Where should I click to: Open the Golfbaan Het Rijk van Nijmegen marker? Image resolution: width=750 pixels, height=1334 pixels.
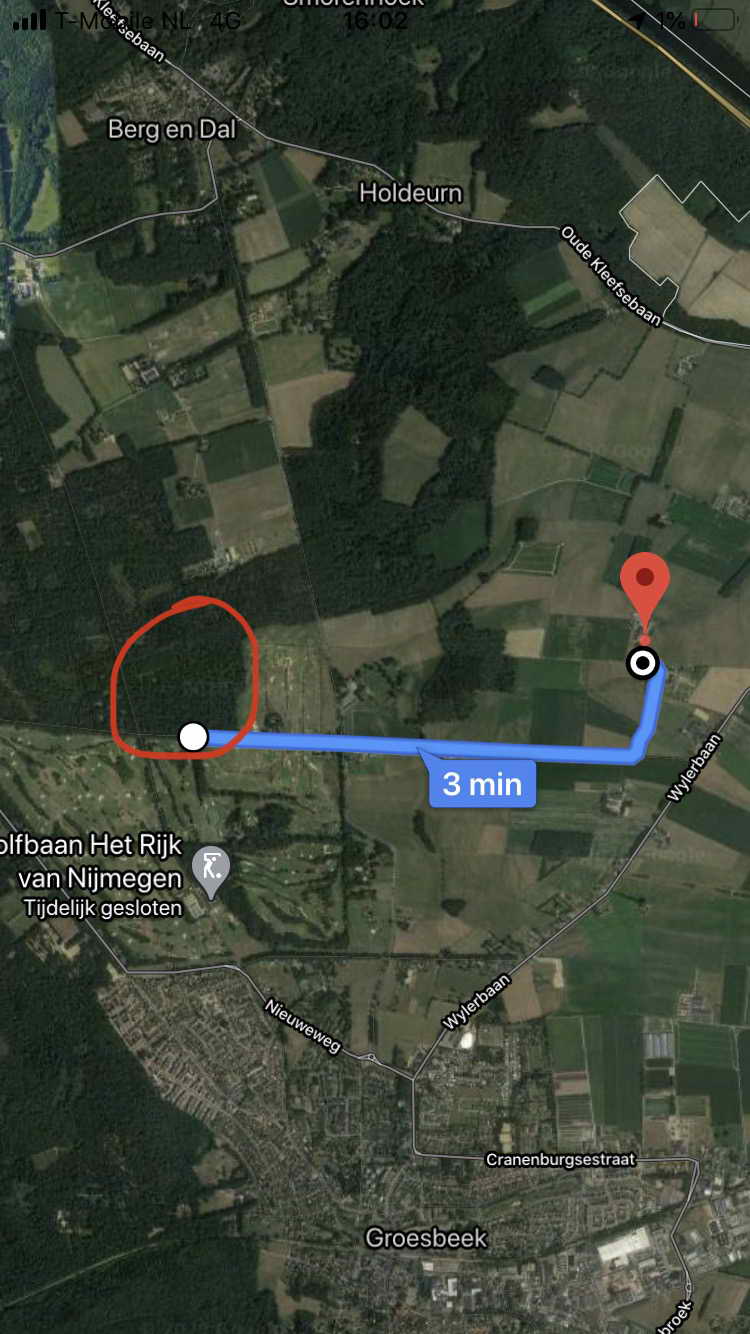211,866
